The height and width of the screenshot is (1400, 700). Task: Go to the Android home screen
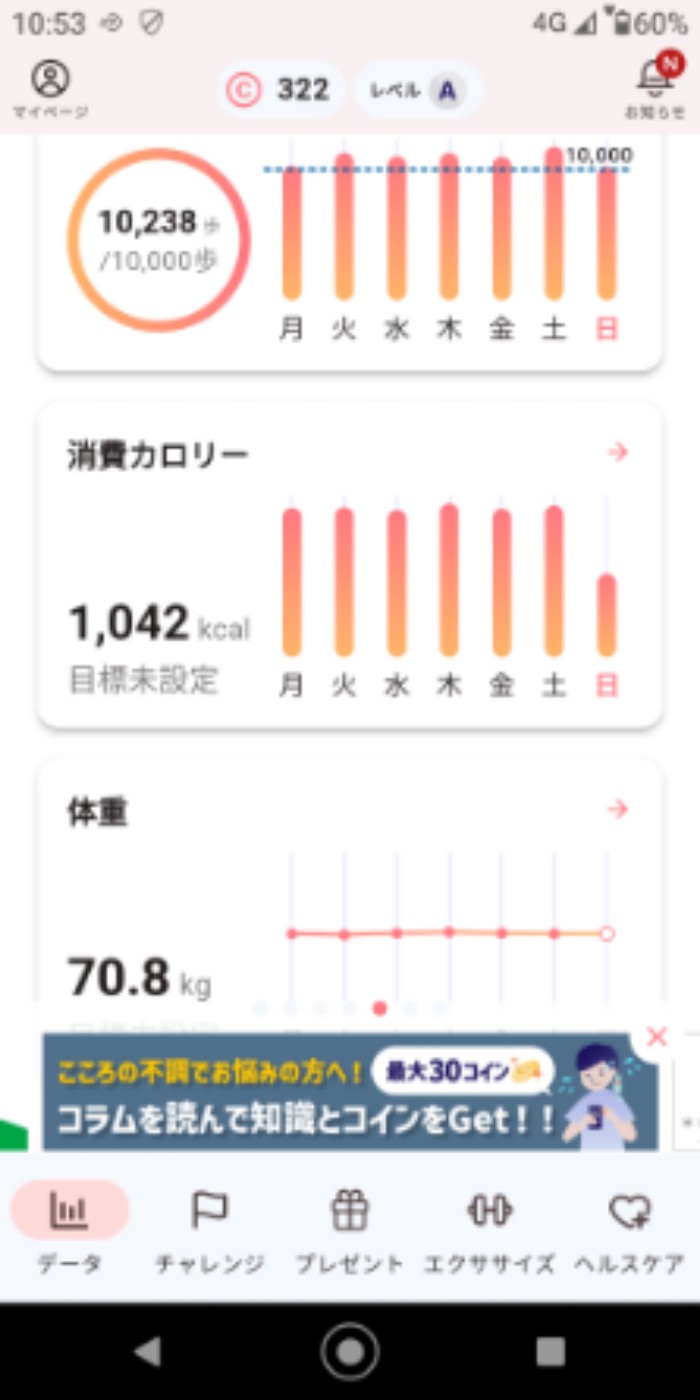(350, 1352)
